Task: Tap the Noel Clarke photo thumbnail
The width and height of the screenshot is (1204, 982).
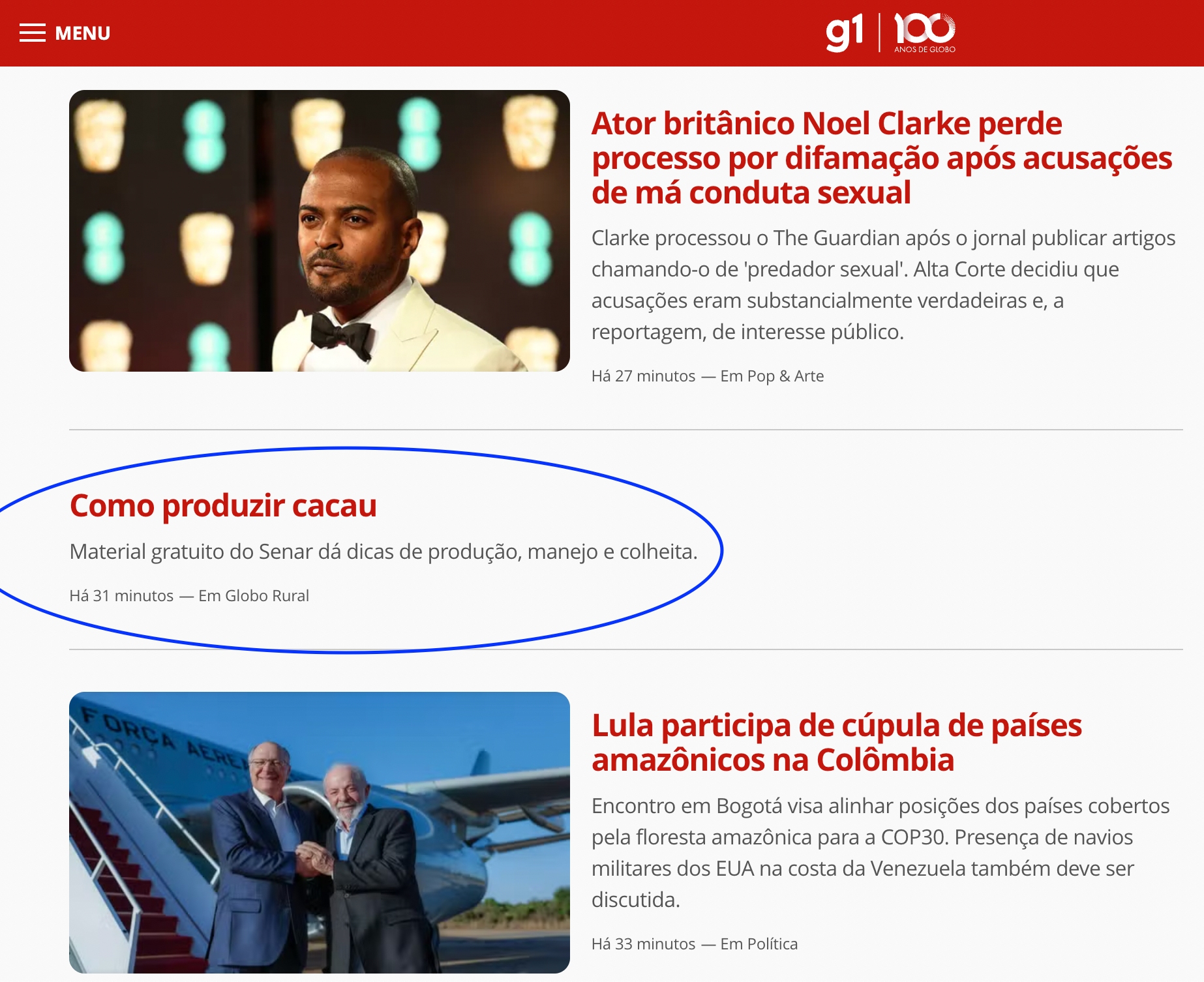Action: tap(320, 231)
